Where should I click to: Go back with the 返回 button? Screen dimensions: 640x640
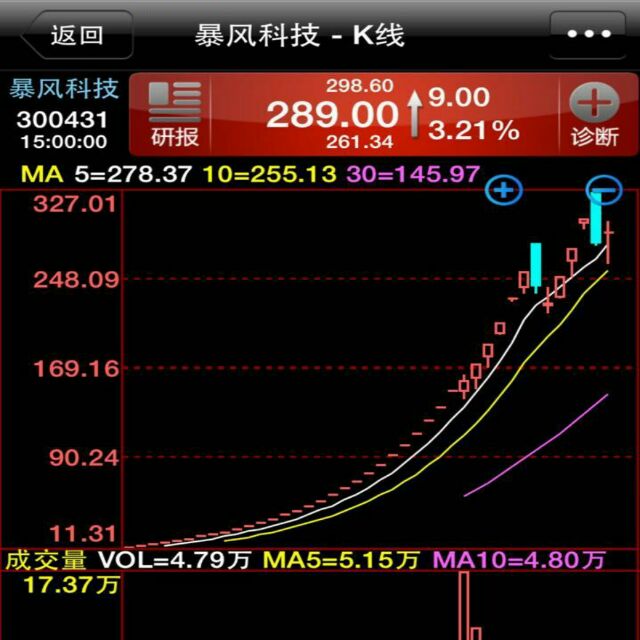click(x=78, y=35)
